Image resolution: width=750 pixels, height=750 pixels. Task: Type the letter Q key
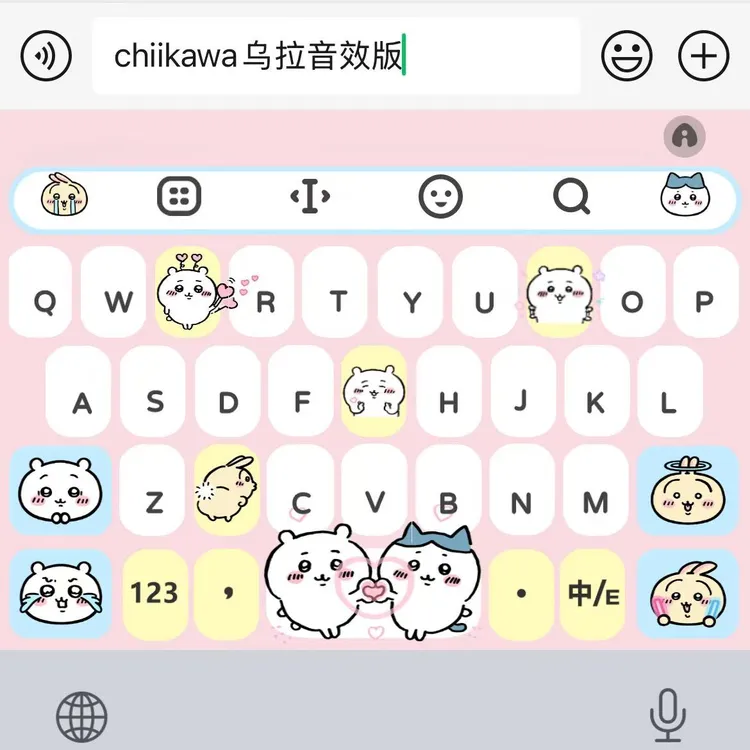45,302
